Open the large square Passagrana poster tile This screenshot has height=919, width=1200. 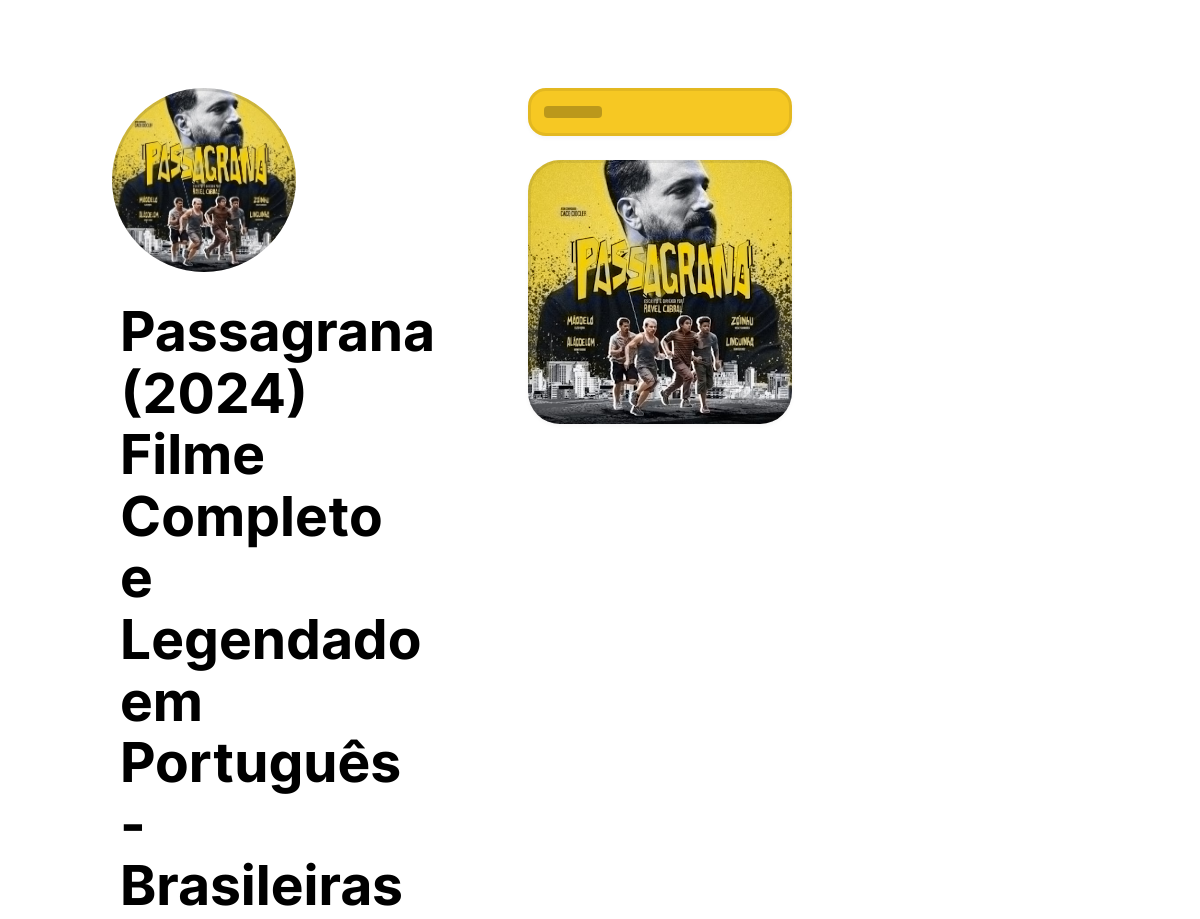(660, 292)
